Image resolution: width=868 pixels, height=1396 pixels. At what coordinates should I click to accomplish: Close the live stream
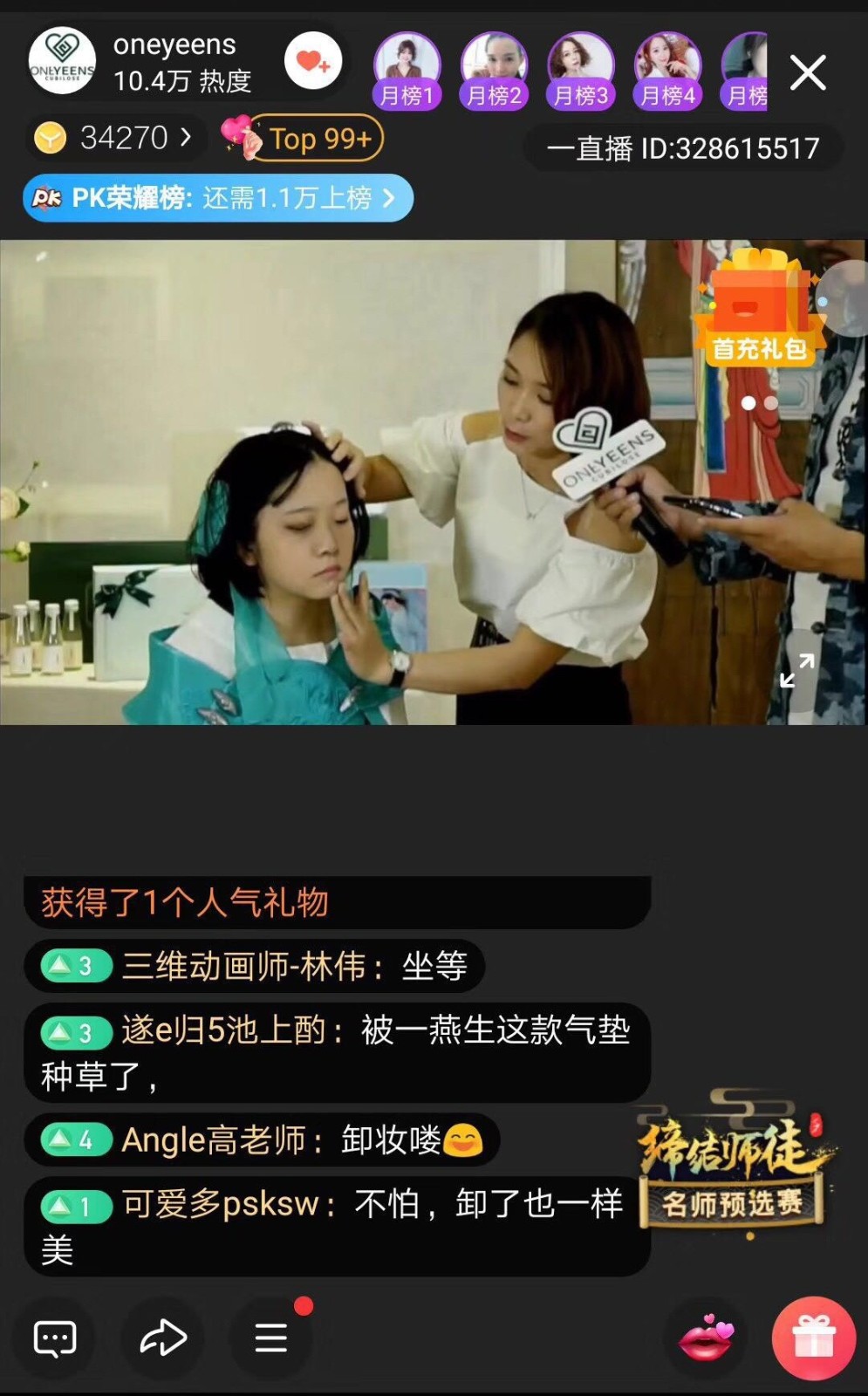(807, 72)
